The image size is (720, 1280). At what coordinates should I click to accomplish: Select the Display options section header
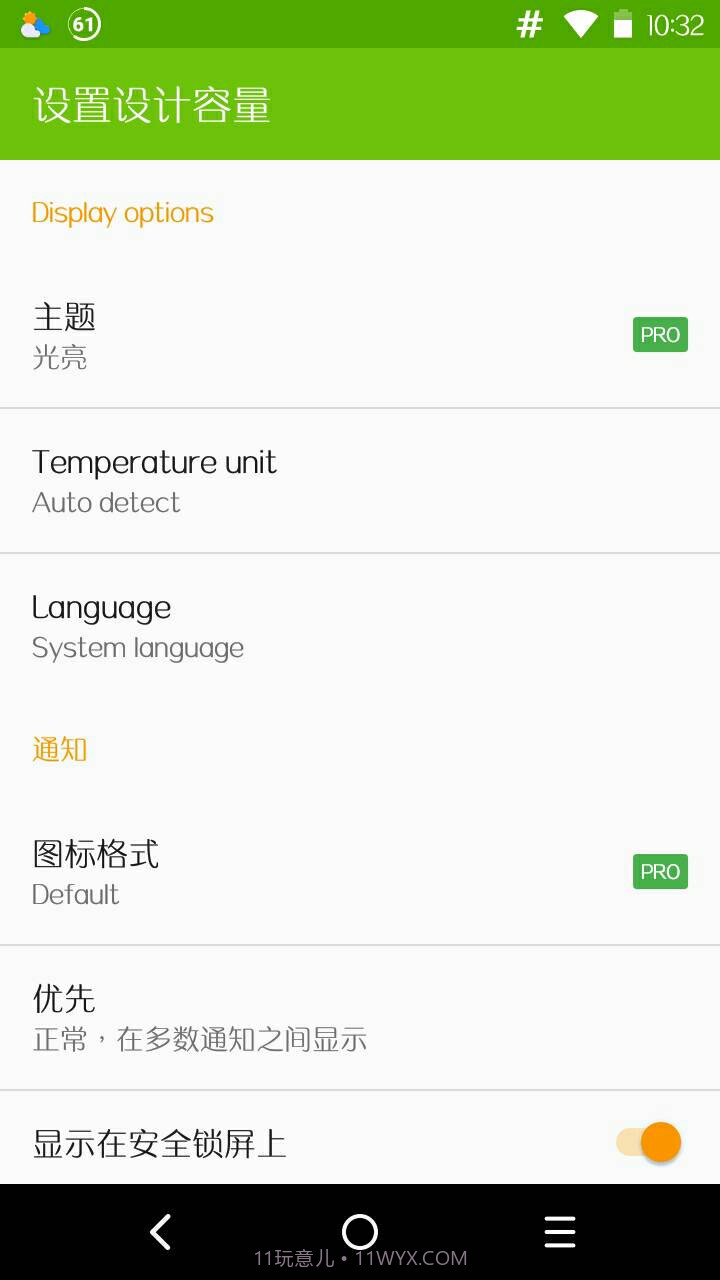(x=123, y=212)
